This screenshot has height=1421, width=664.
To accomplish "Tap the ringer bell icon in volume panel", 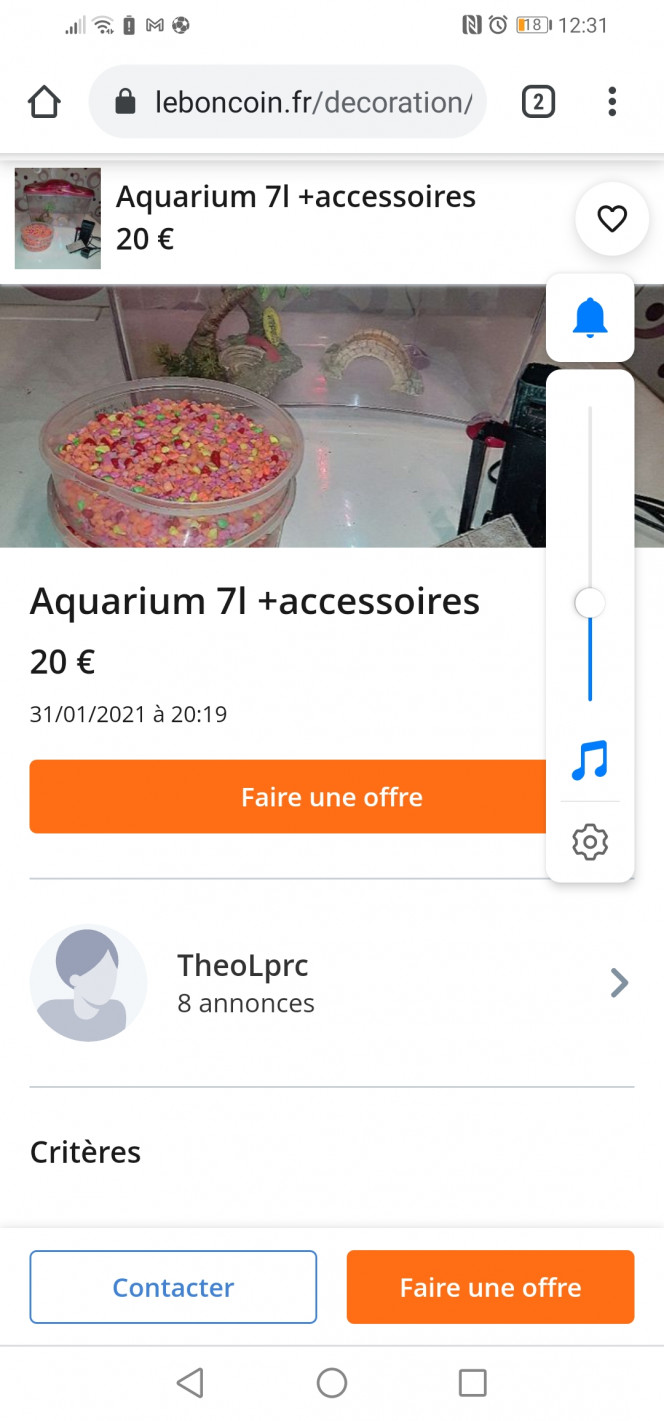I will click(590, 318).
